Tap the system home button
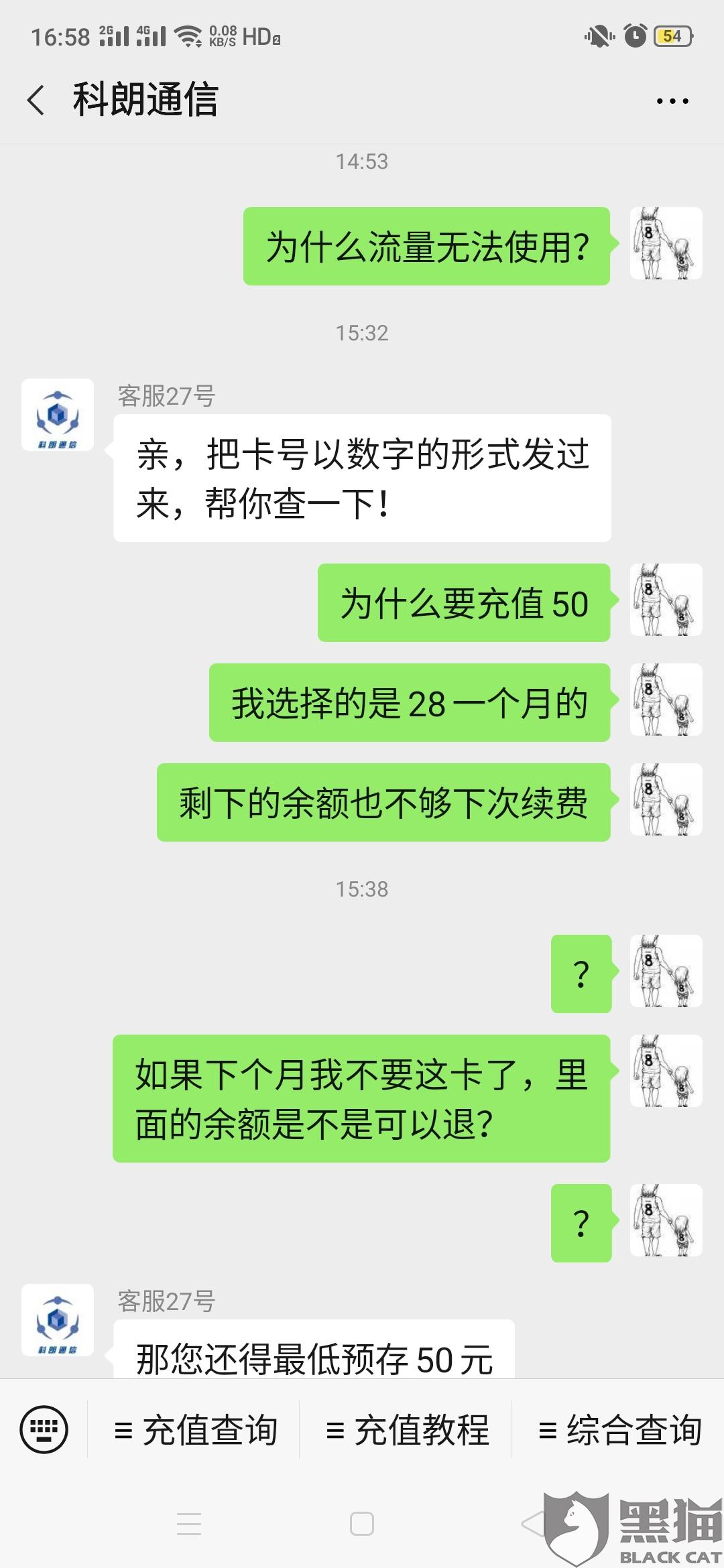Image resolution: width=724 pixels, height=1568 pixels. pos(362,1524)
